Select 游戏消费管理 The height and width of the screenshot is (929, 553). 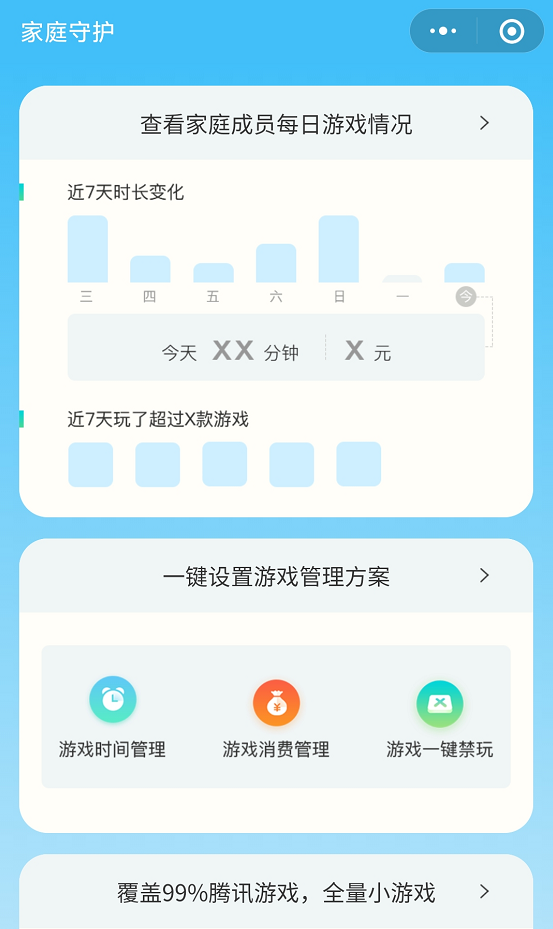(276, 717)
